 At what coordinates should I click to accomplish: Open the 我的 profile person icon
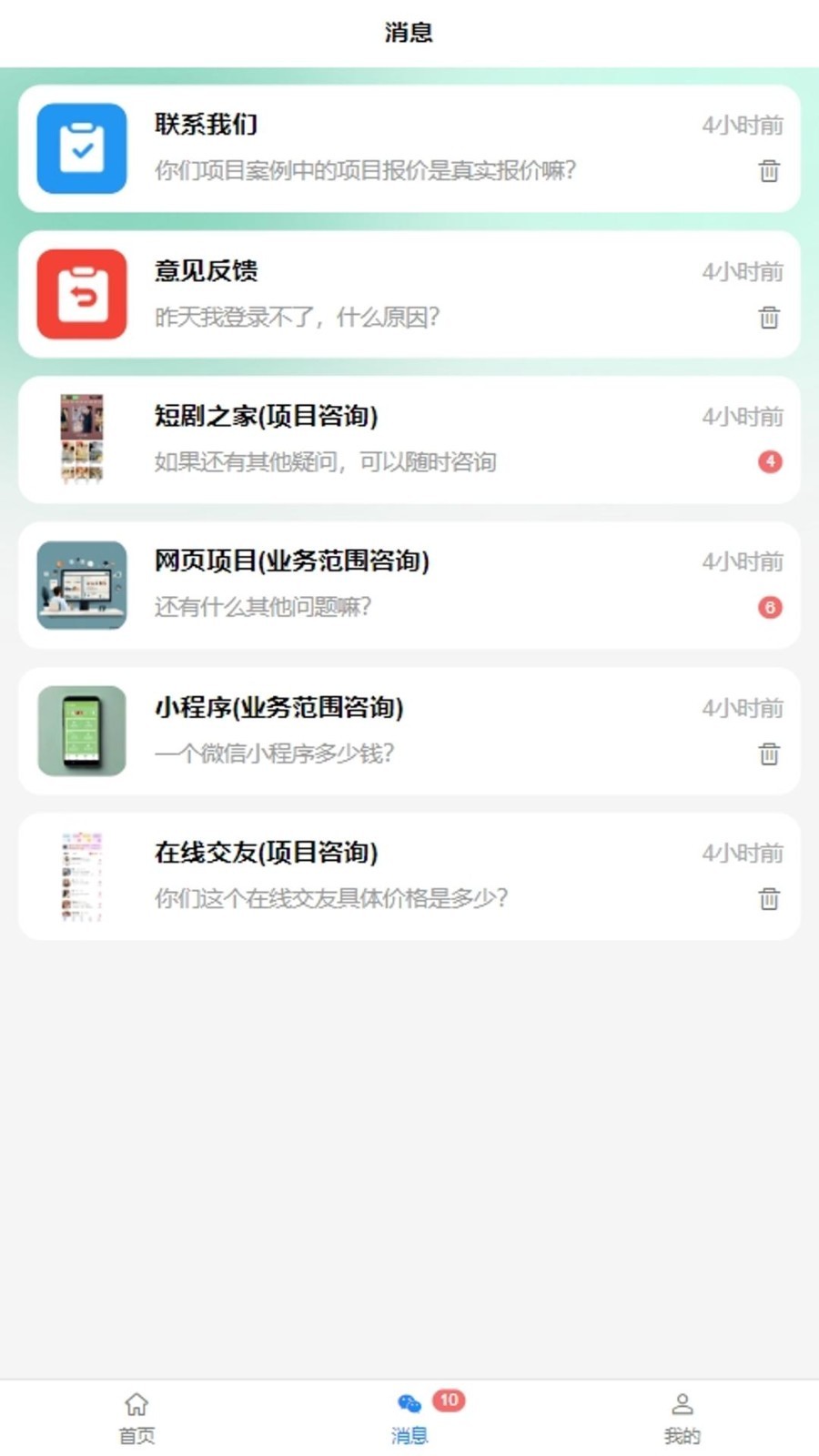[682, 1405]
